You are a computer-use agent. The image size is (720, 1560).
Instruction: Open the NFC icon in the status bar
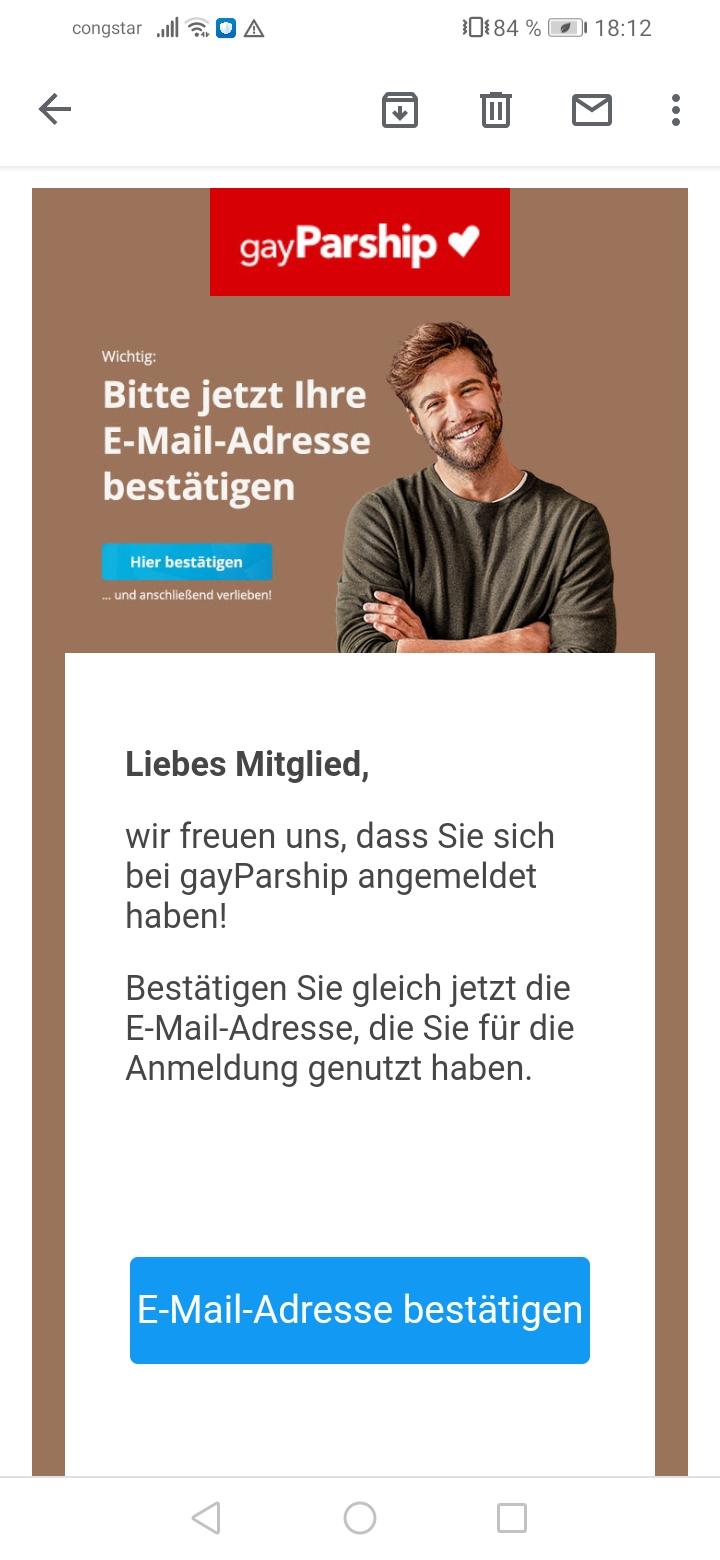tap(224, 27)
